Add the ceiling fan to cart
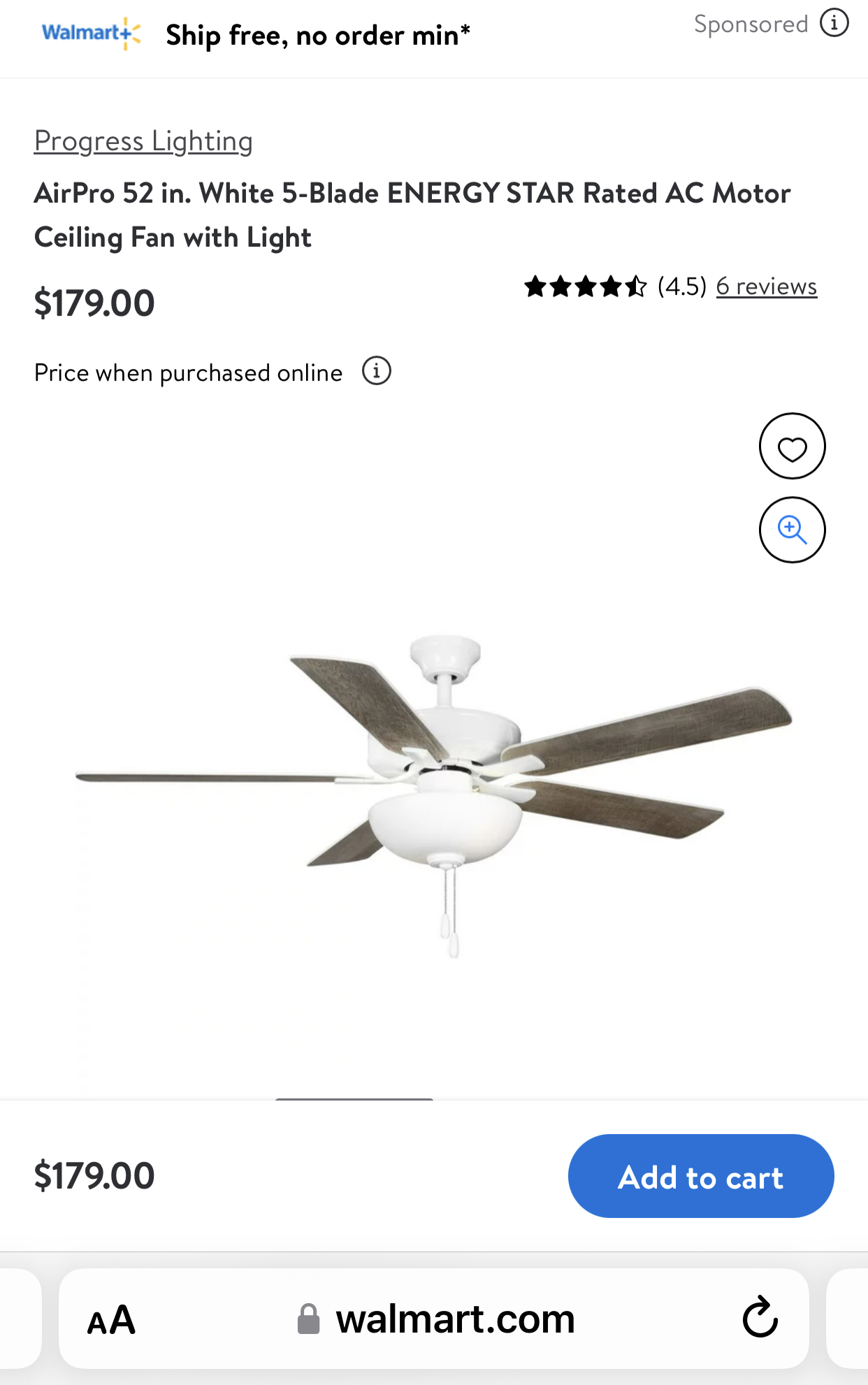The width and height of the screenshot is (868, 1385). [701, 1176]
